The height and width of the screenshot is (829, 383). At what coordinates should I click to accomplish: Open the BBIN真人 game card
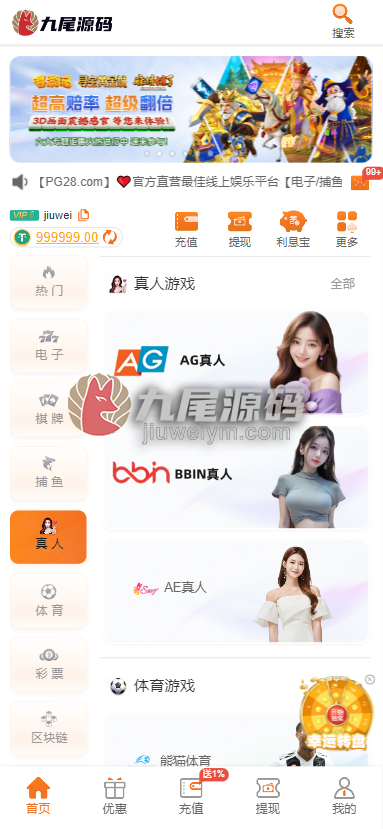coord(236,477)
